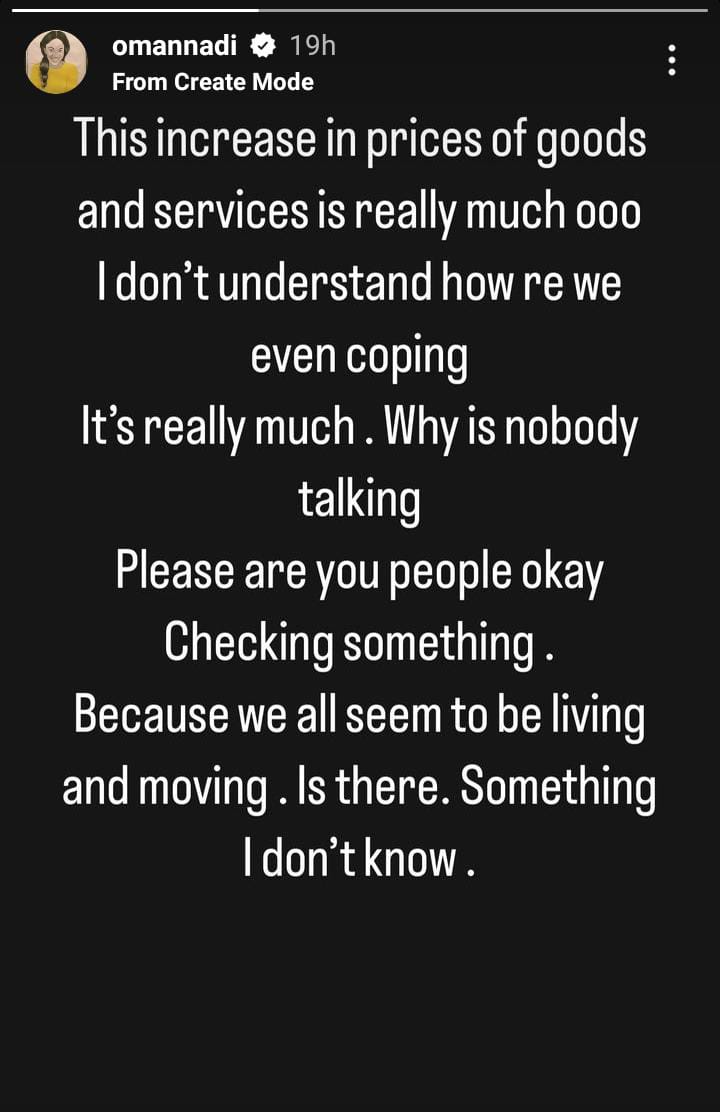720x1112 pixels.
Task: Open omannadi's profile picture
Action: coord(56,62)
